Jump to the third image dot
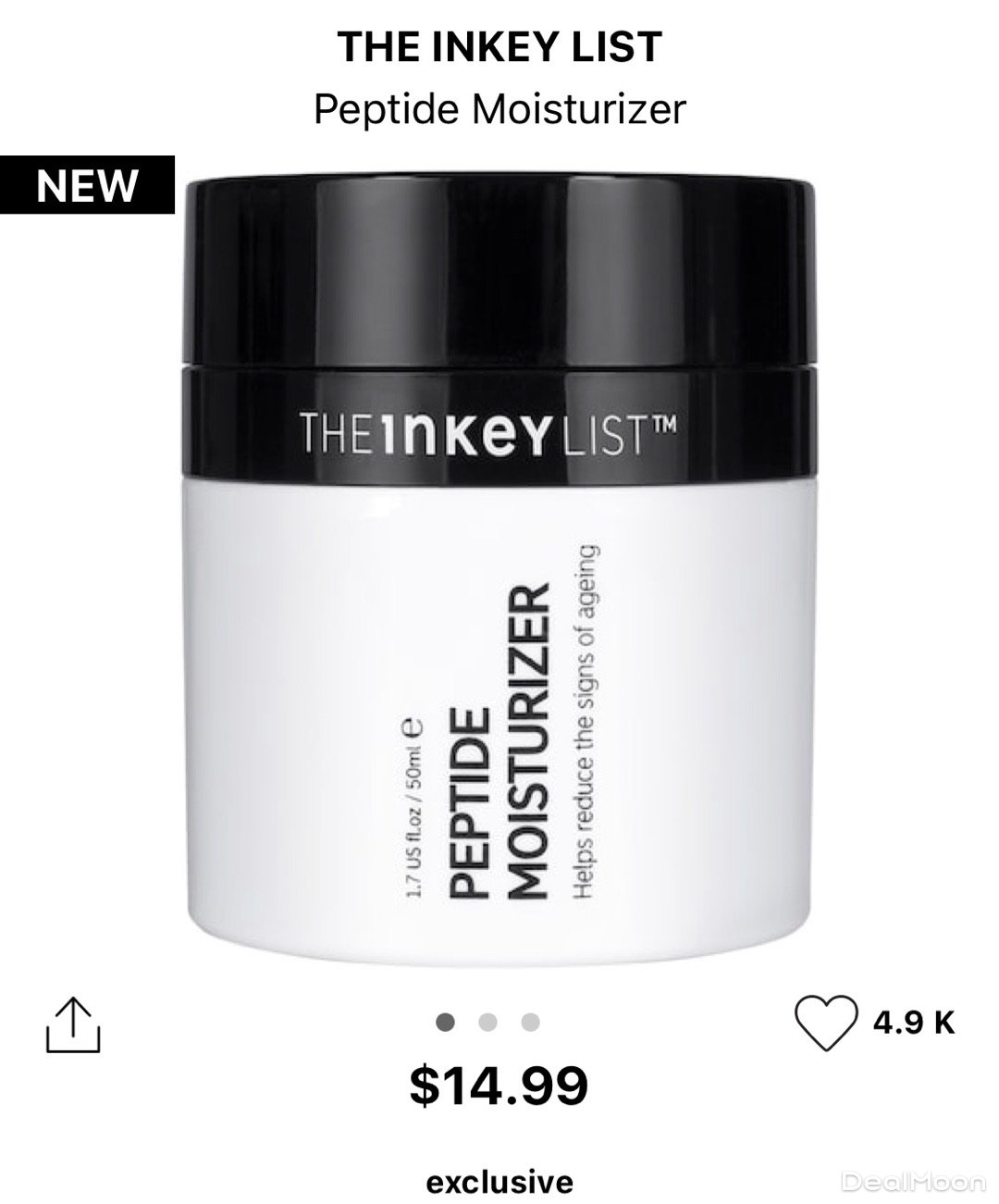The height and width of the screenshot is (1204, 999). point(530,1023)
